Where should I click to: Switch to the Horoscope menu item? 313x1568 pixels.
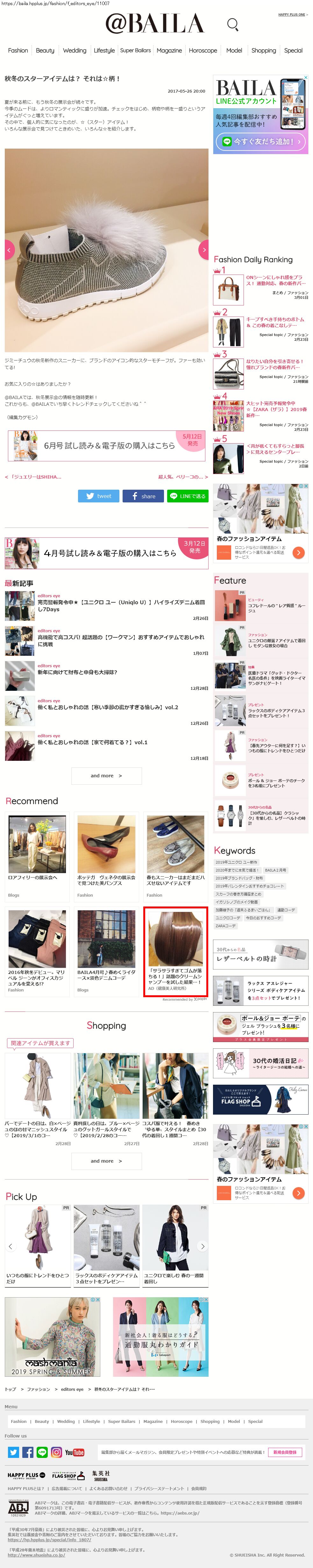(203, 51)
